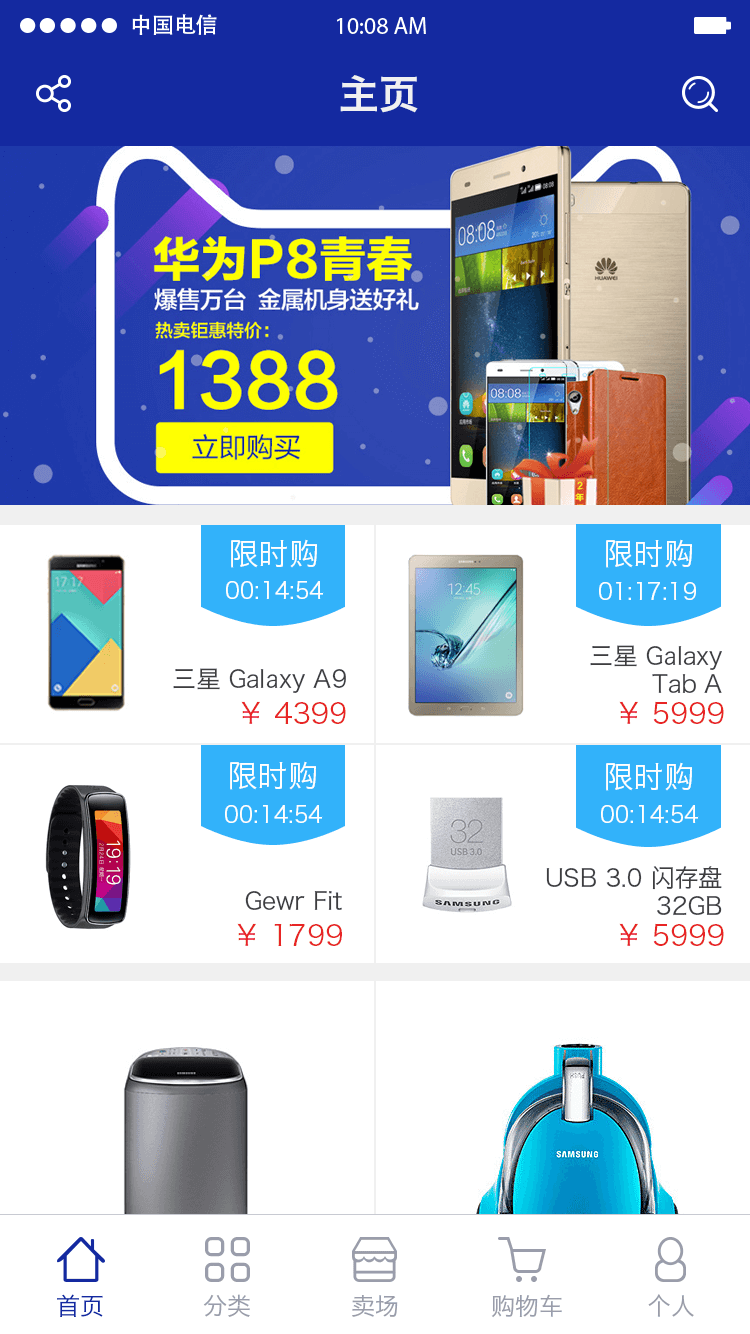
Task: Open the 三星 Galaxy A9 product card
Action: (x=187, y=634)
